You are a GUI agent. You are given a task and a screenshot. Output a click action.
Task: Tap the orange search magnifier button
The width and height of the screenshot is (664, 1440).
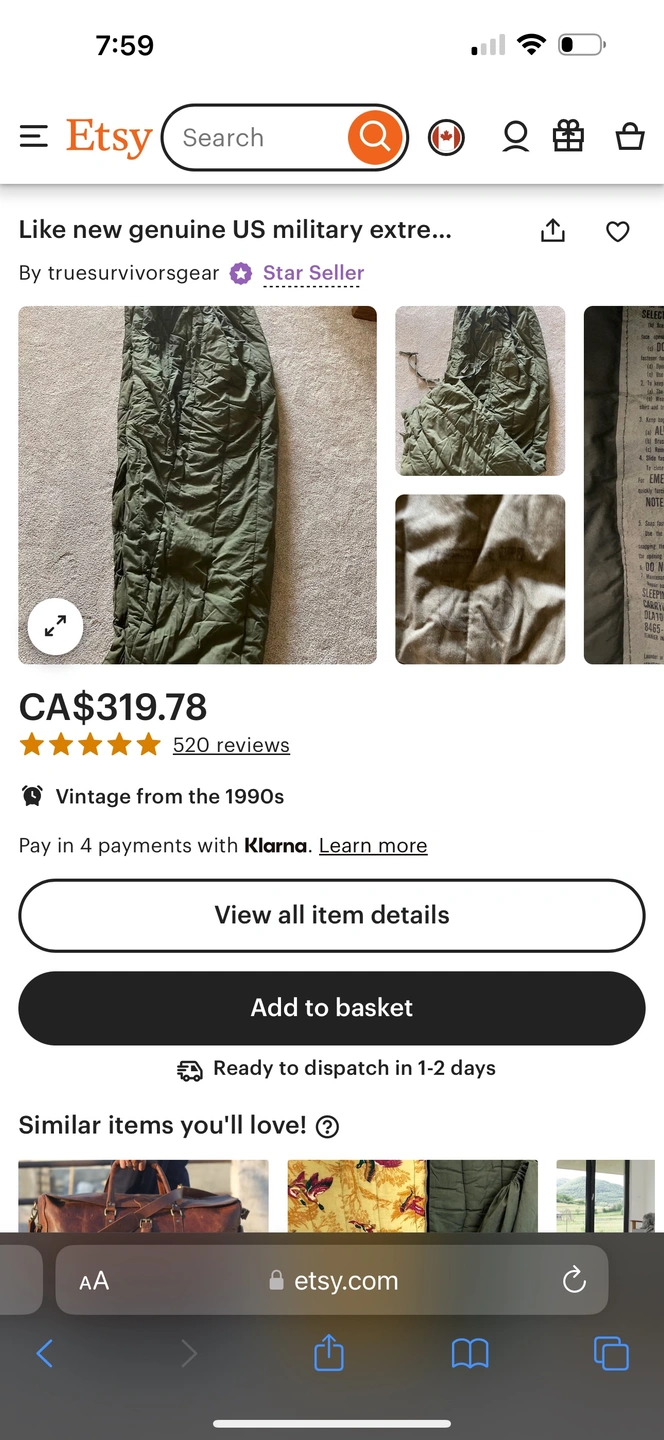[x=375, y=137]
